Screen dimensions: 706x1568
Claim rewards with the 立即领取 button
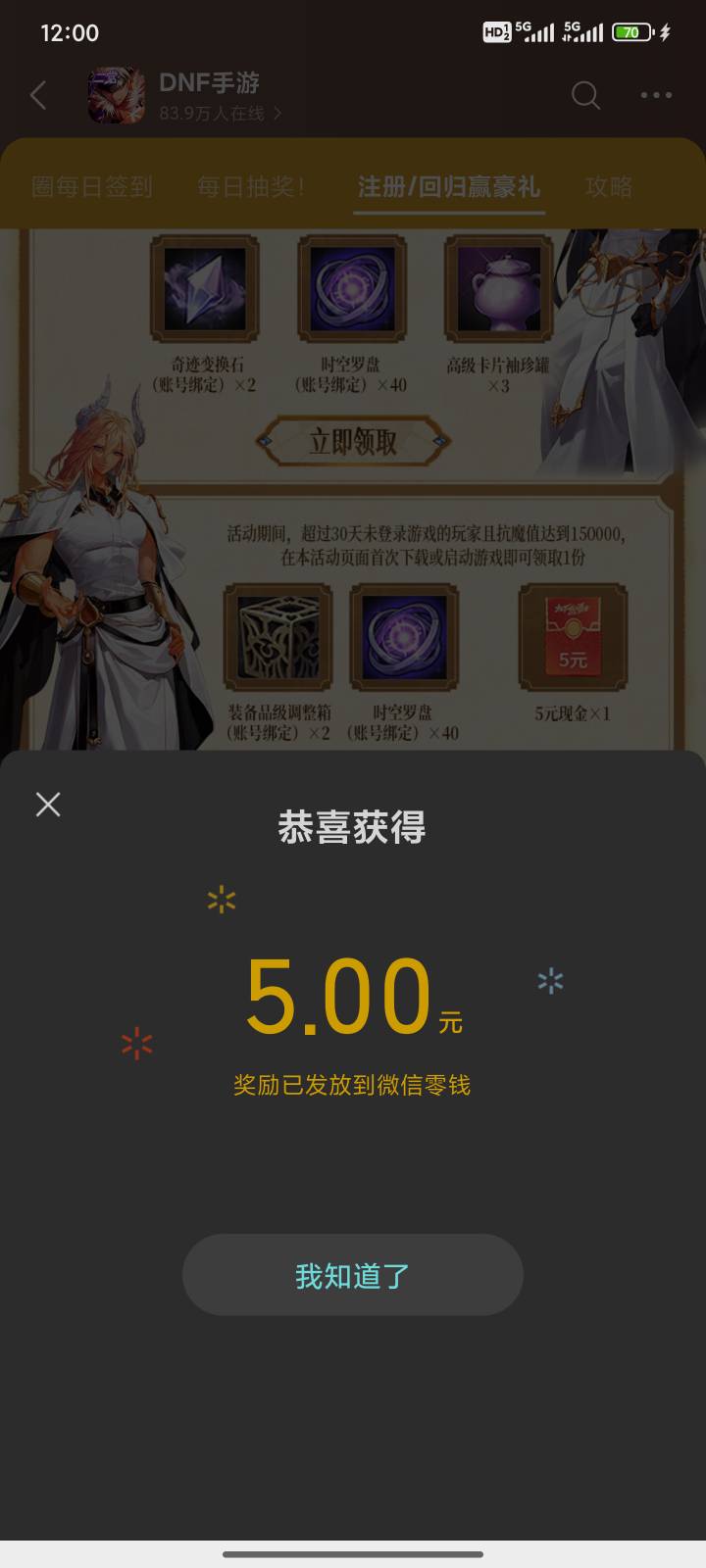point(353,442)
